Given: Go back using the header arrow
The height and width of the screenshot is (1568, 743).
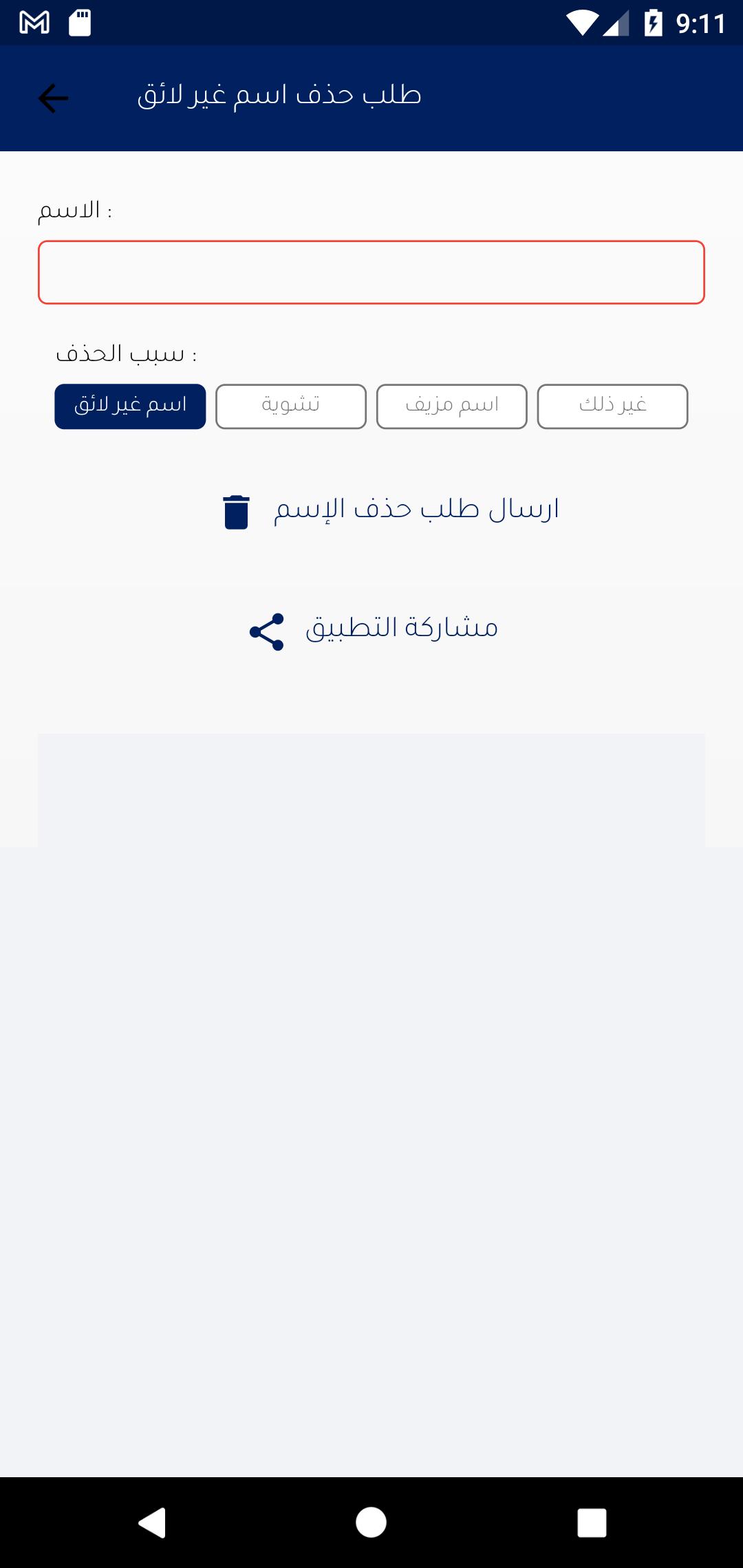Looking at the screenshot, I should pyautogui.click(x=53, y=98).
